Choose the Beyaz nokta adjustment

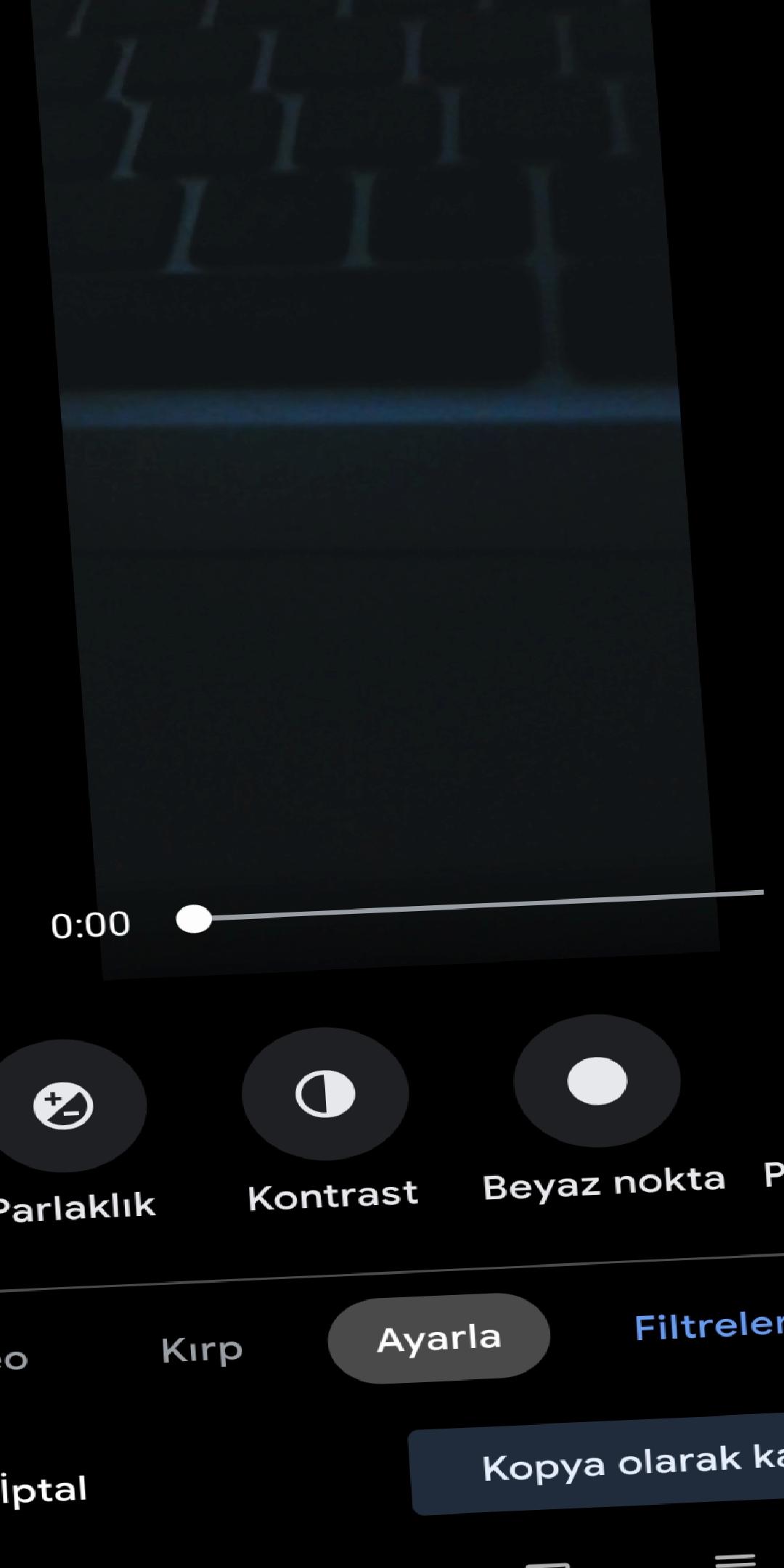click(597, 1081)
